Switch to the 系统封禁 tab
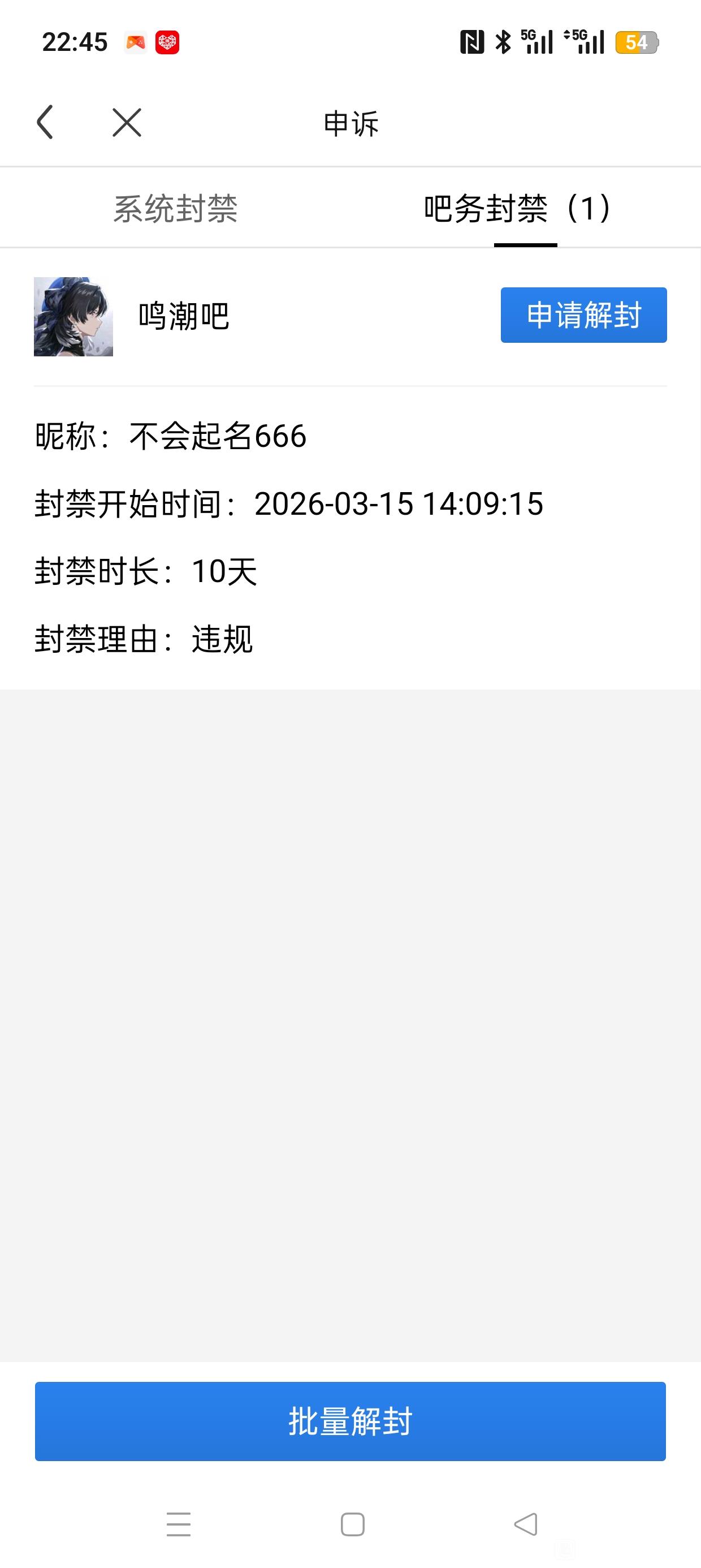 coord(175,209)
